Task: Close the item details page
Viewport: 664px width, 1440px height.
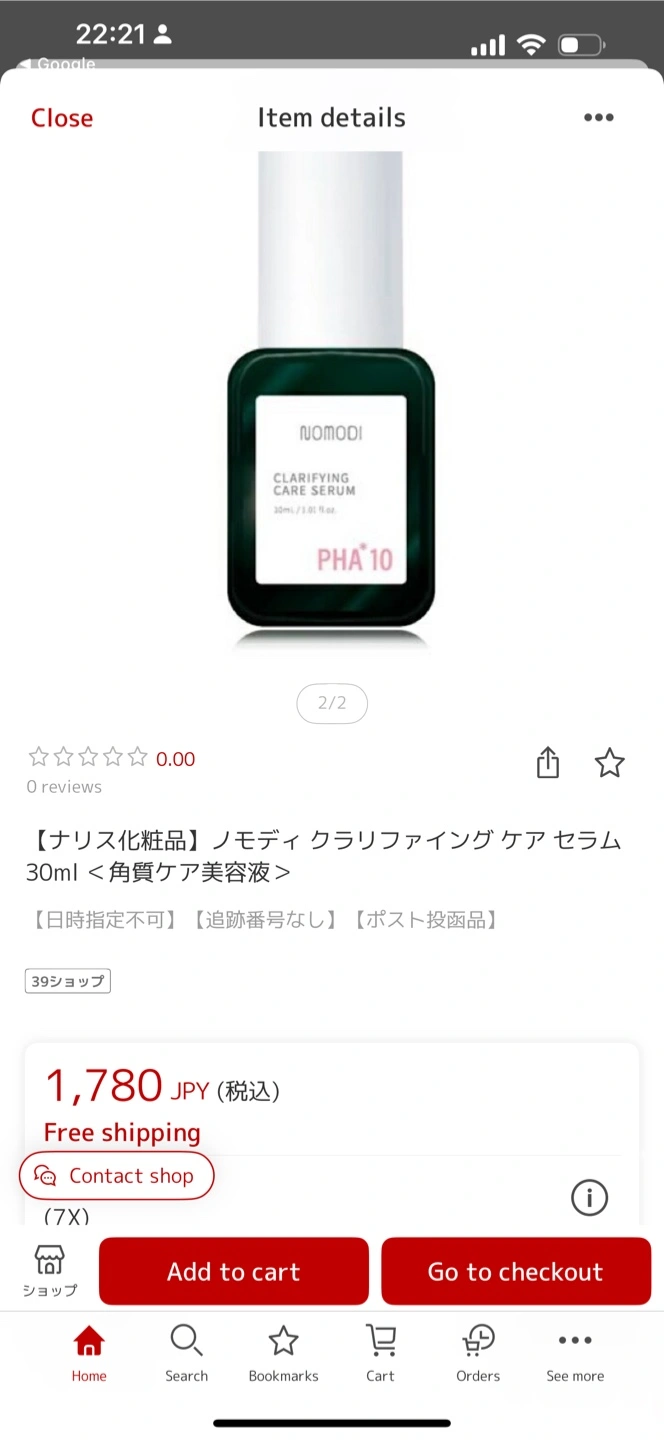Action: [x=62, y=118]
